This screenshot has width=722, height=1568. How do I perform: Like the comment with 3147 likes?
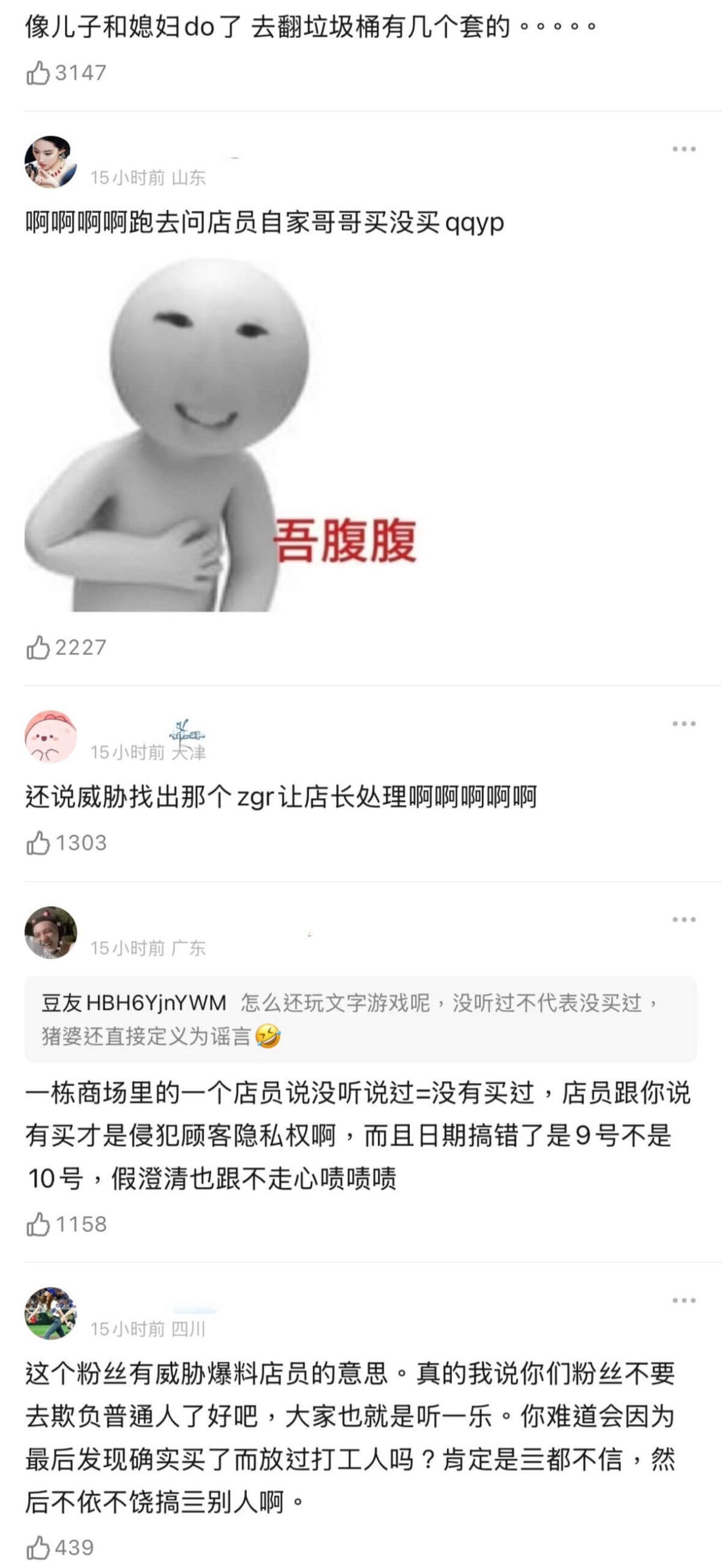(x=38, y=73)
